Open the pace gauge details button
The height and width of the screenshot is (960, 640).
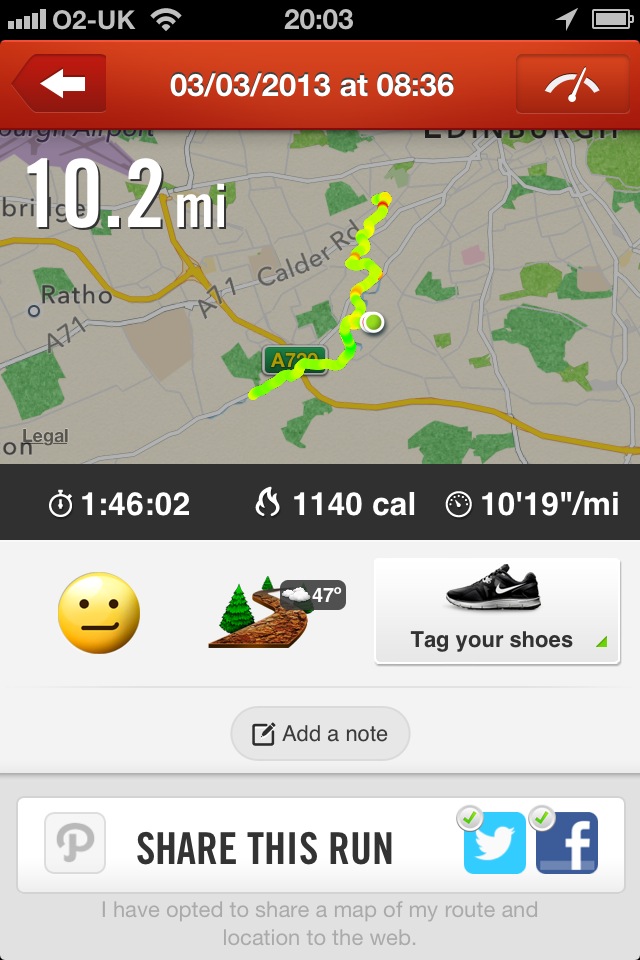pyautogui.click(x=571, y=85)
